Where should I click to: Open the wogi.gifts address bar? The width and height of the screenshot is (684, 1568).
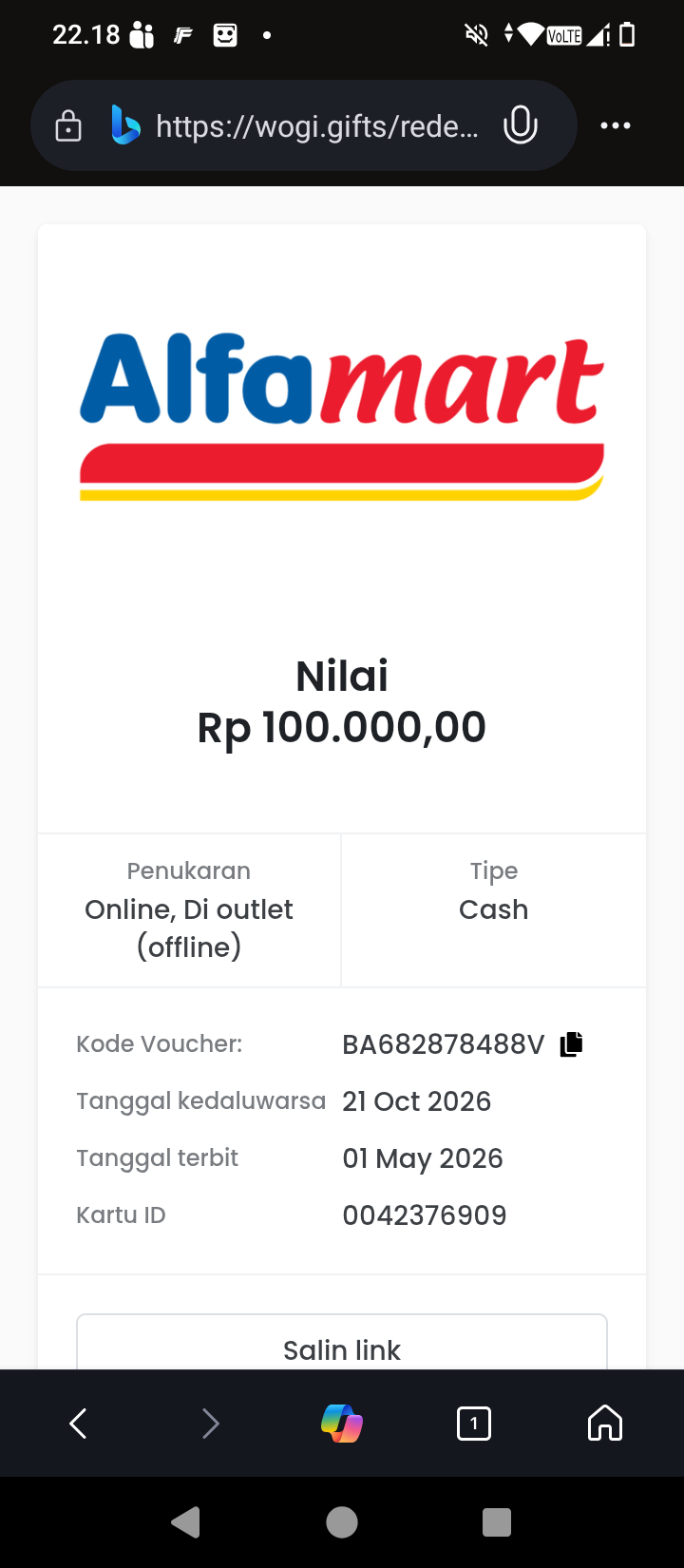coord(316,125)
